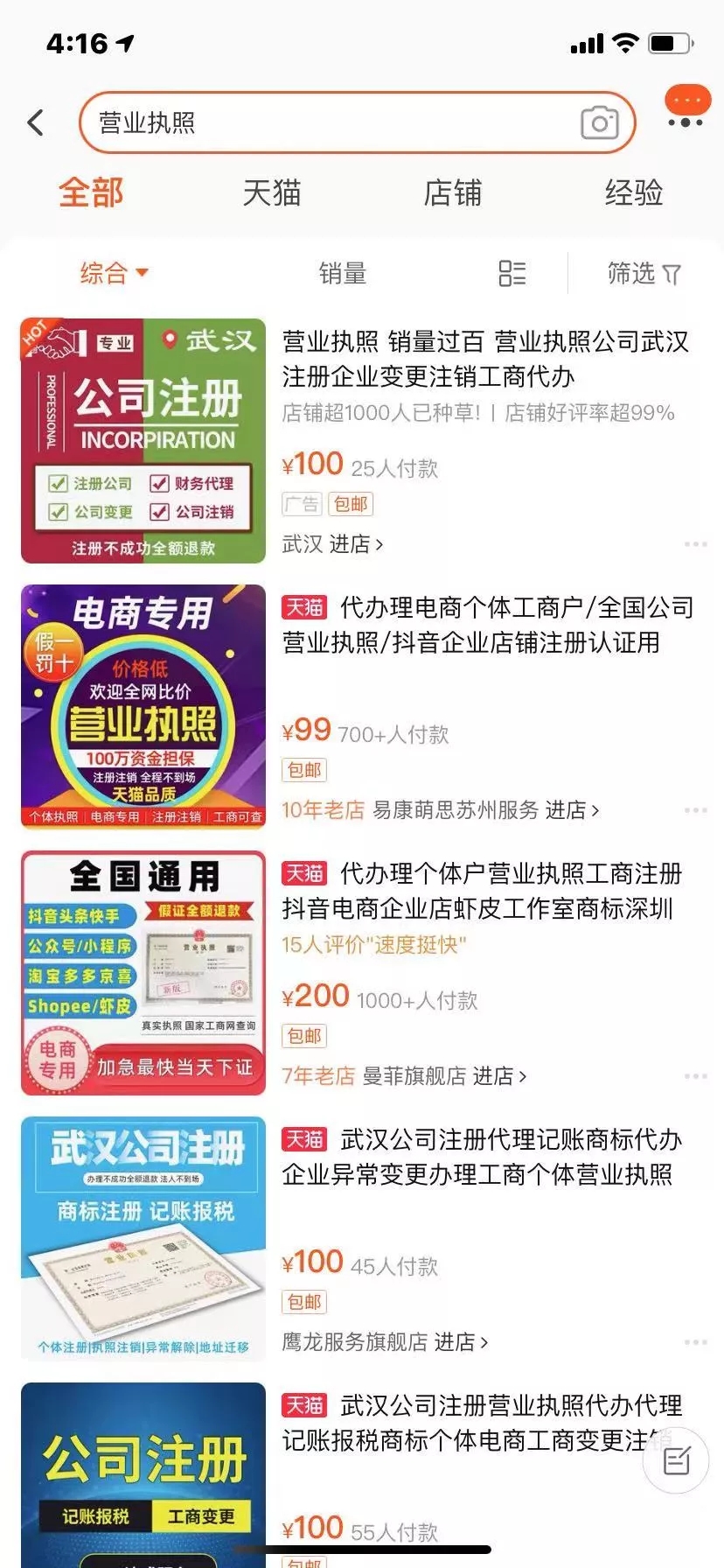
Task: Enter the 易康萌思苏州服务 shop
Action: click(485, 809)
